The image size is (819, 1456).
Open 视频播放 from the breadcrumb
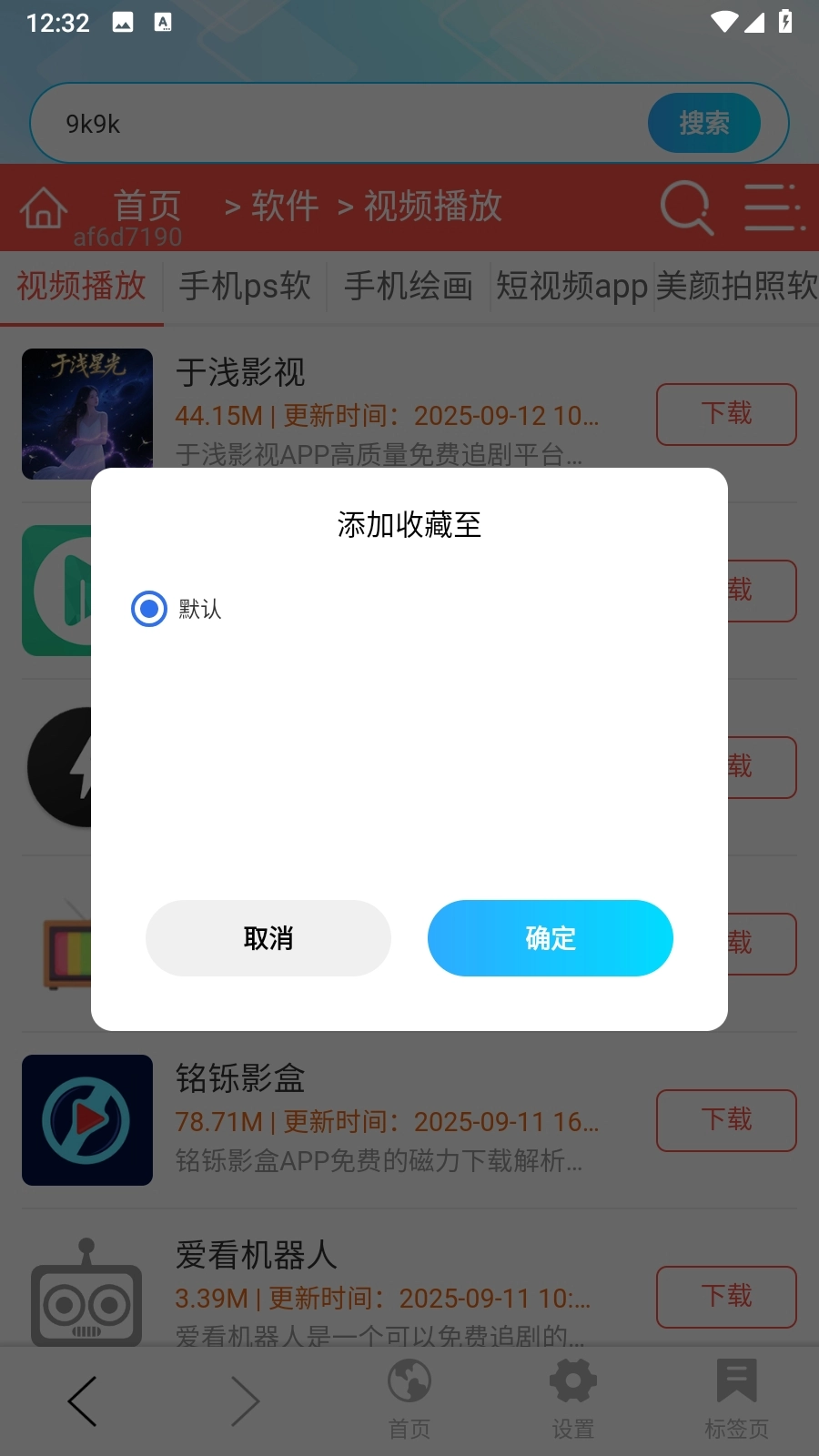432,207
